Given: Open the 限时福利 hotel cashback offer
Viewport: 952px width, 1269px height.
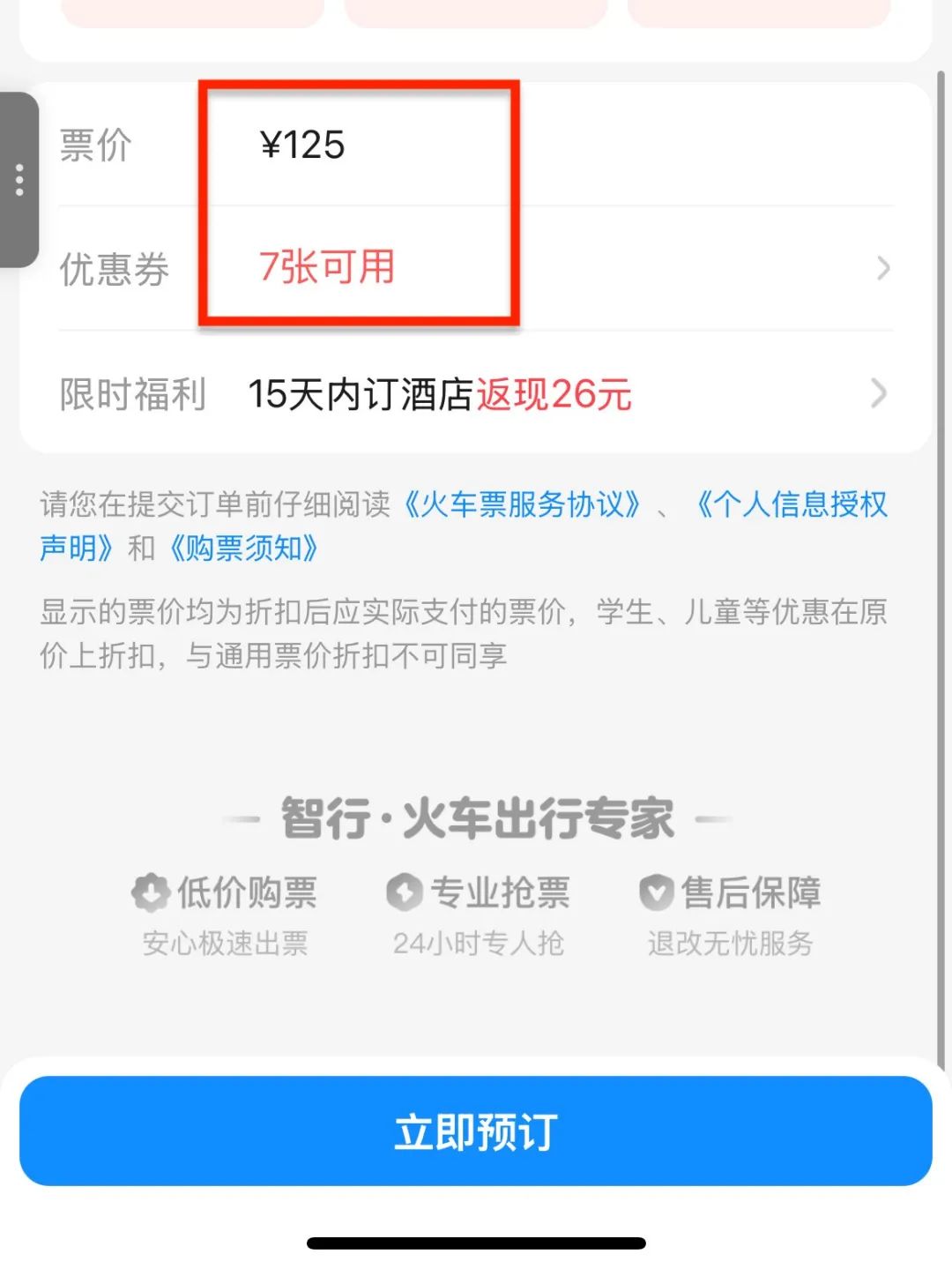Looking at the screenshot, I should point(476,394).
